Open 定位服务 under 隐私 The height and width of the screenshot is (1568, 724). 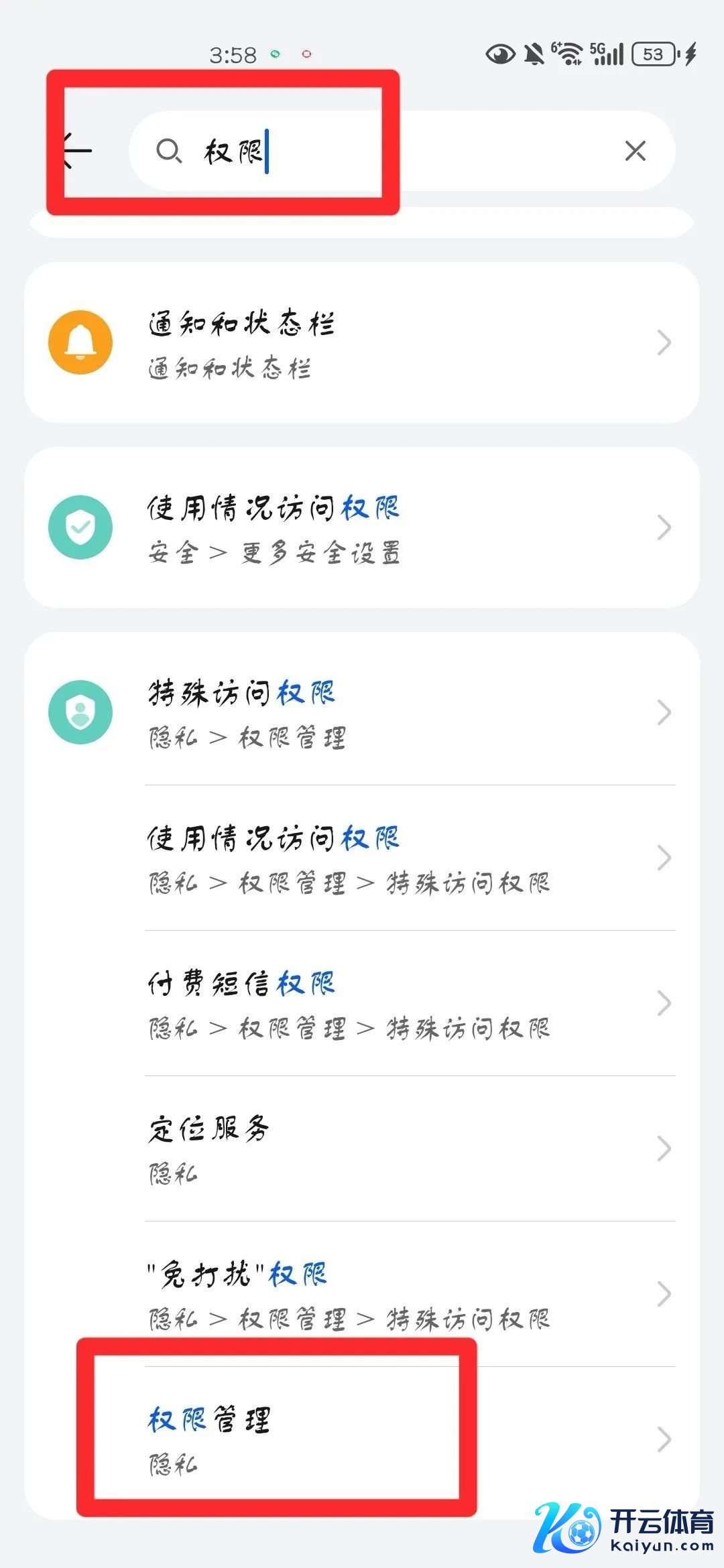[409, 1149]
